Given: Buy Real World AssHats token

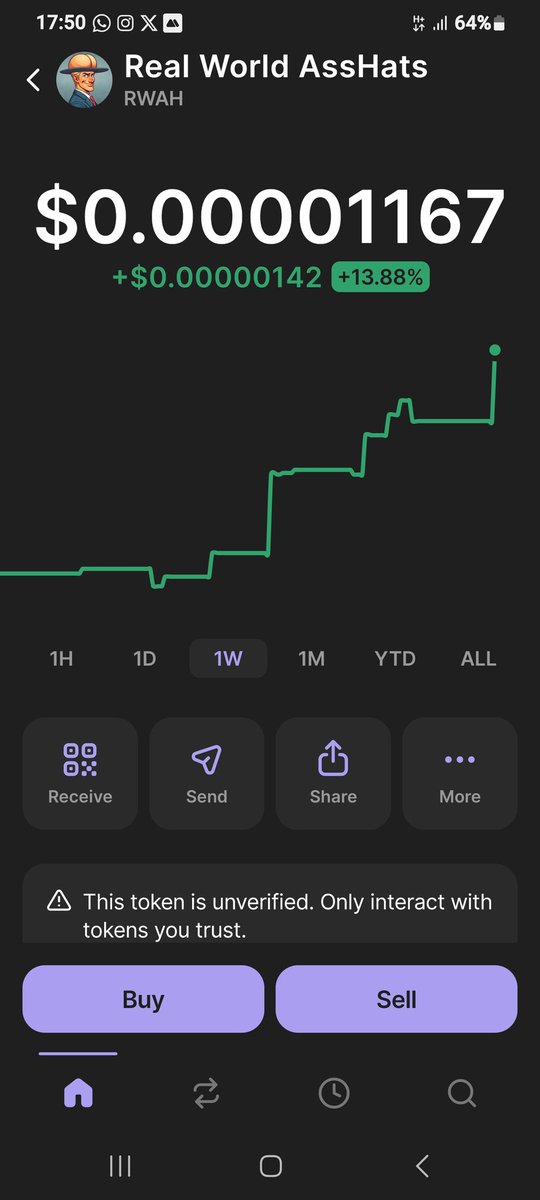Looking at the screenshot, I should (x=143, y=999).
